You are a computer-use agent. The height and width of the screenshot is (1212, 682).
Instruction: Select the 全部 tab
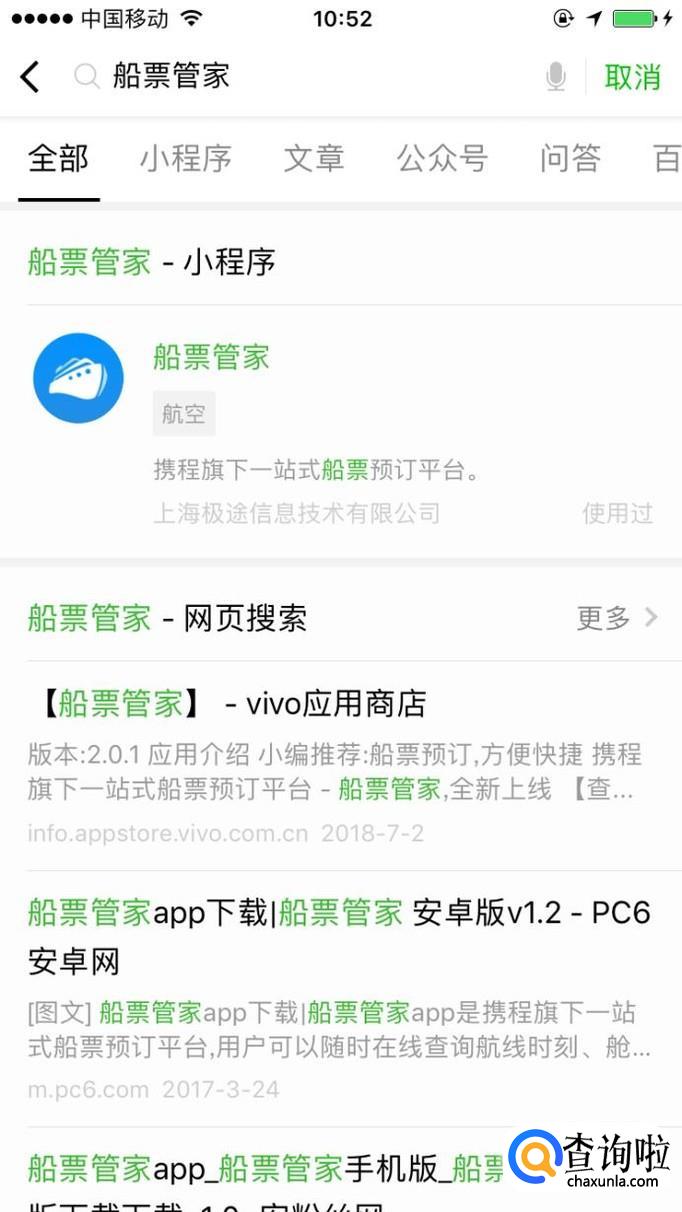[58, 158]
